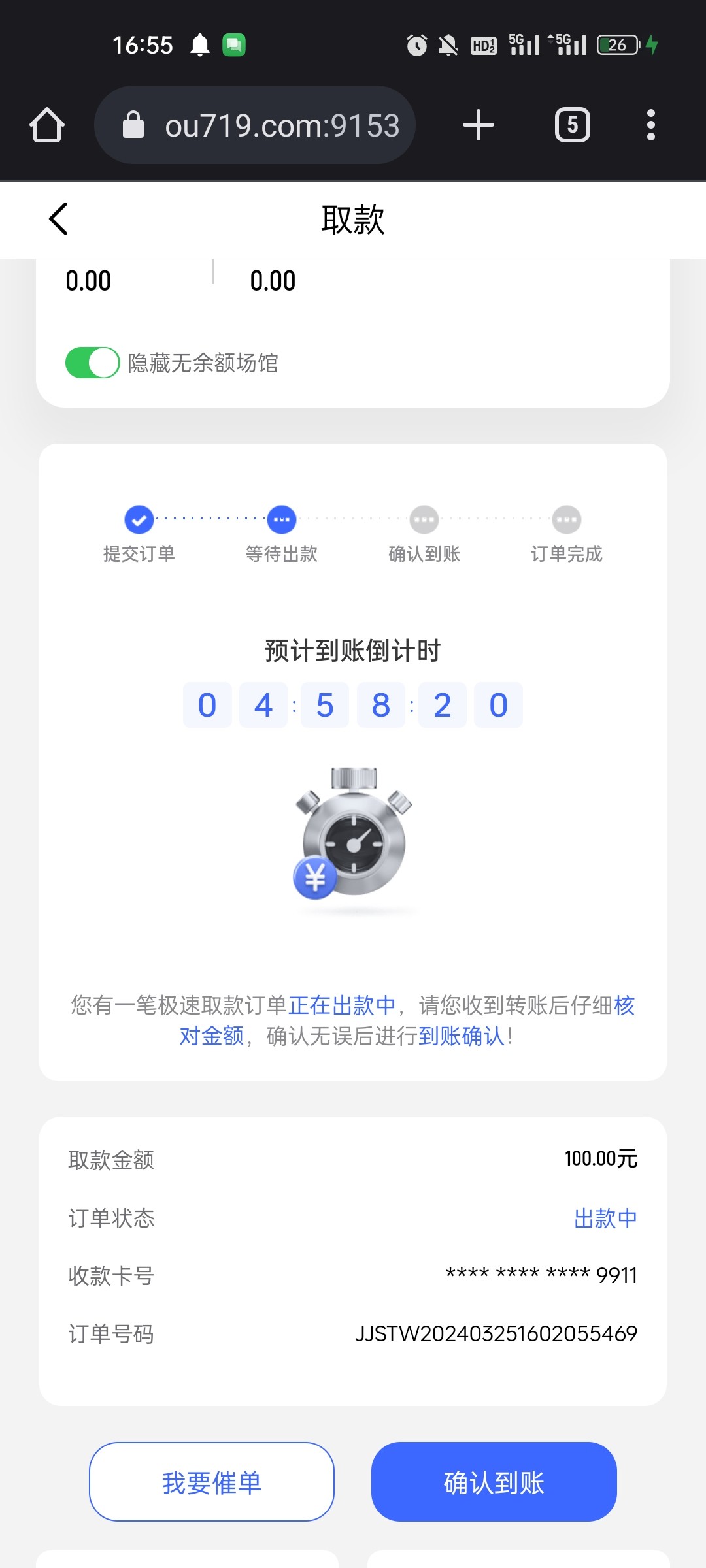Open the browser overflow menu
This screenshot has height=1568, width=706.
point(650,125)
